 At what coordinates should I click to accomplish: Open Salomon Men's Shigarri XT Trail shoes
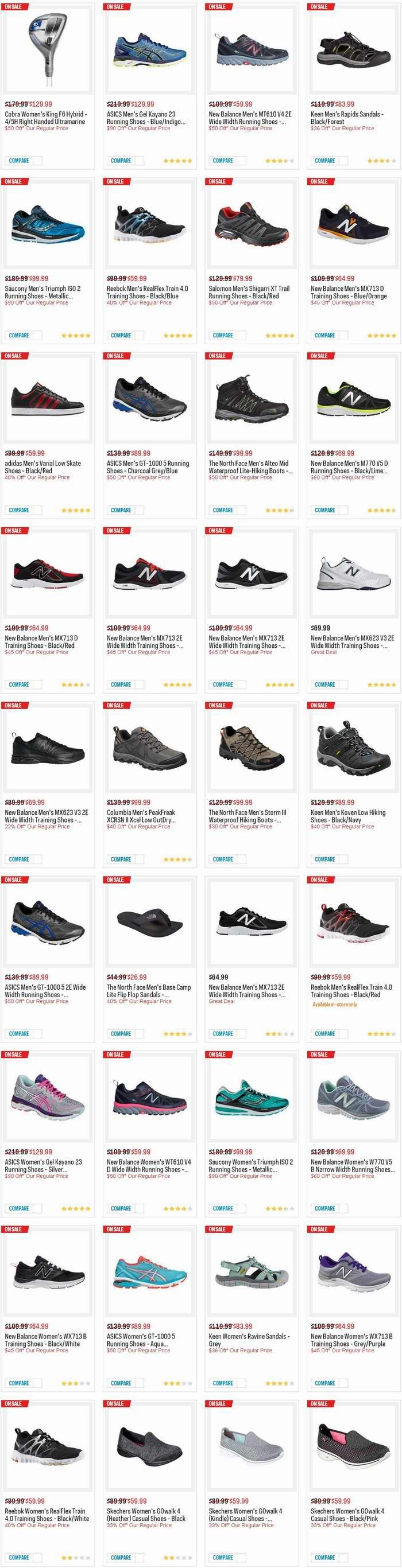pos(249,292)
